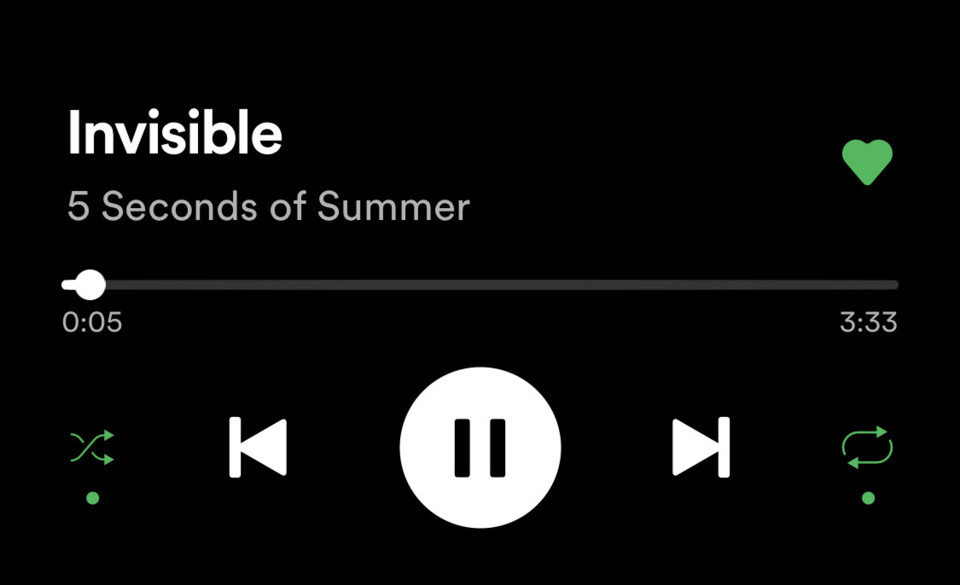Viewport: 960px width, 585px height.
Task: Tap the playback progress bar
Action: coord(480,285)
